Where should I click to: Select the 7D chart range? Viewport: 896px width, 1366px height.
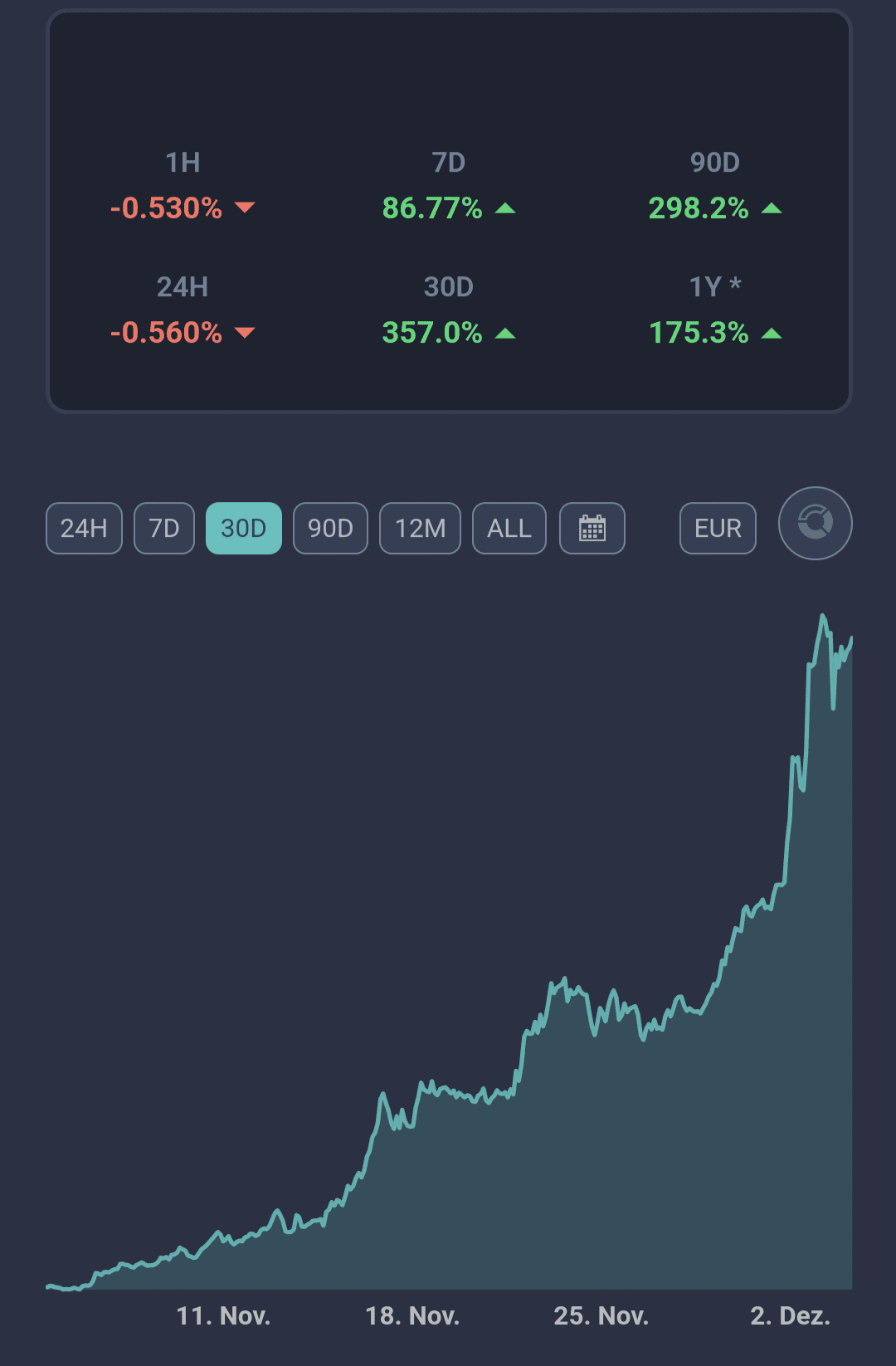(164, 528)
